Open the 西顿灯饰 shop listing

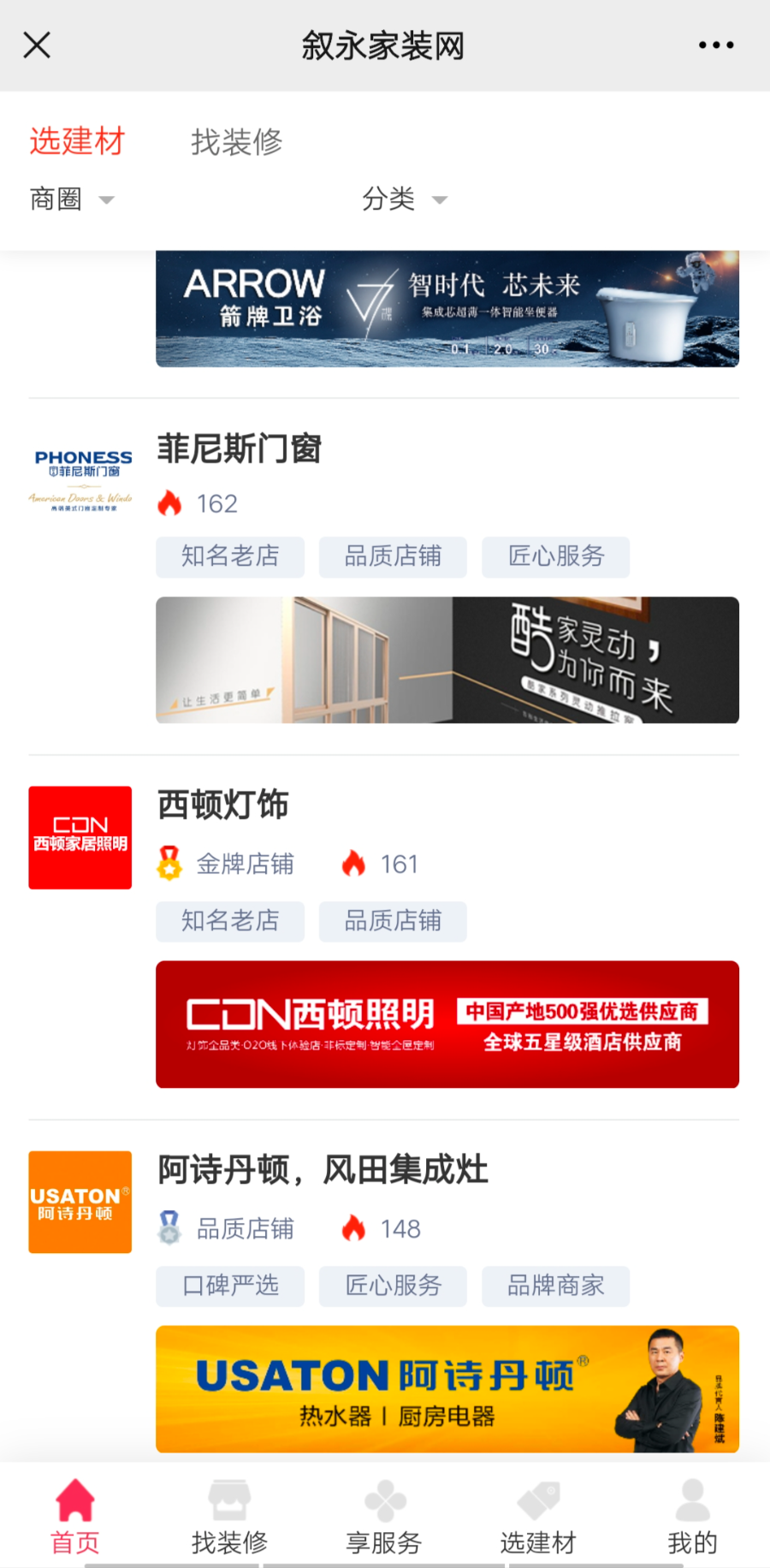click(223, 805)
